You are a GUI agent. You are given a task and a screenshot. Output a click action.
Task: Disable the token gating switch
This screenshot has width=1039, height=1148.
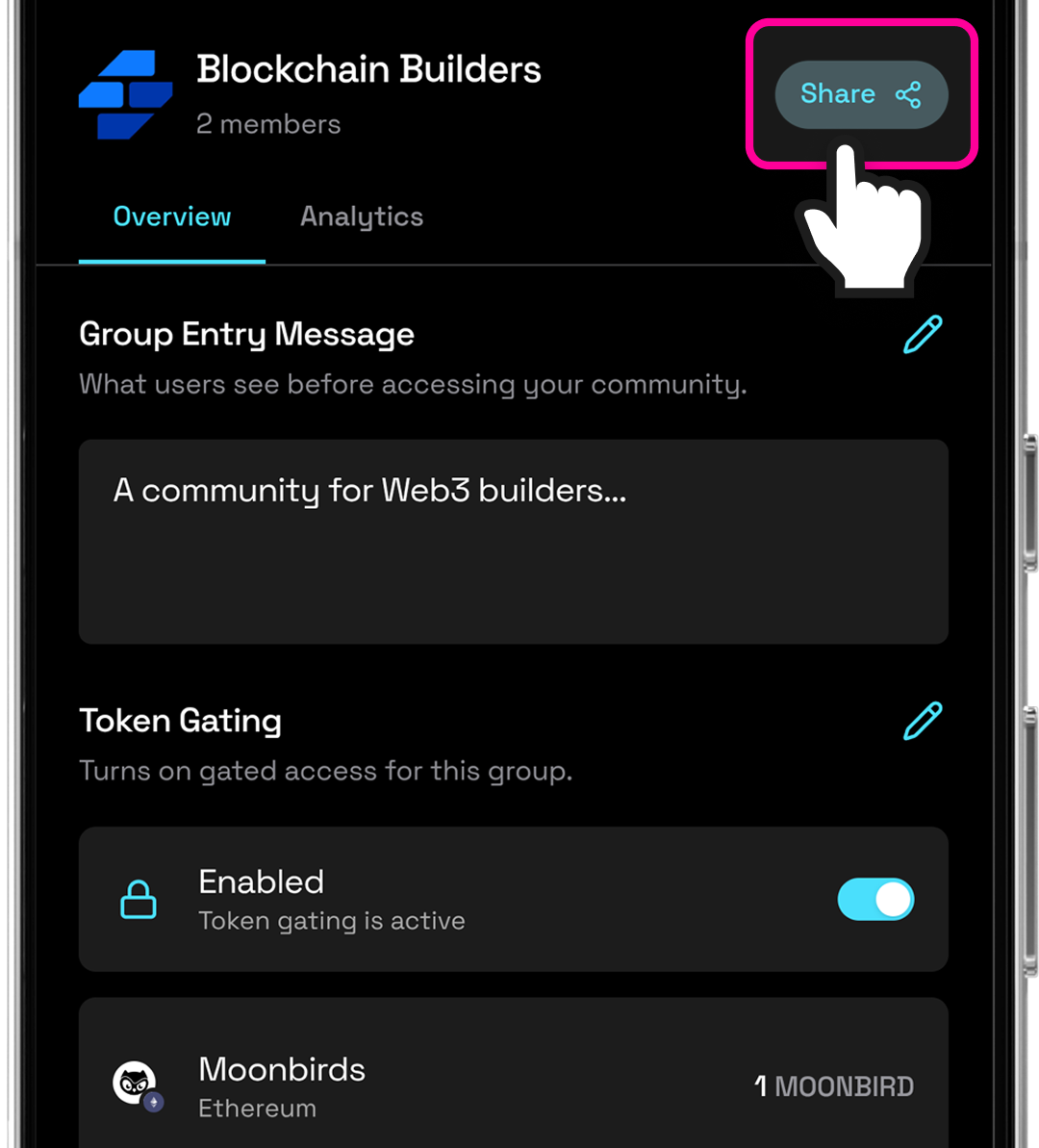[x=875, y=900]
